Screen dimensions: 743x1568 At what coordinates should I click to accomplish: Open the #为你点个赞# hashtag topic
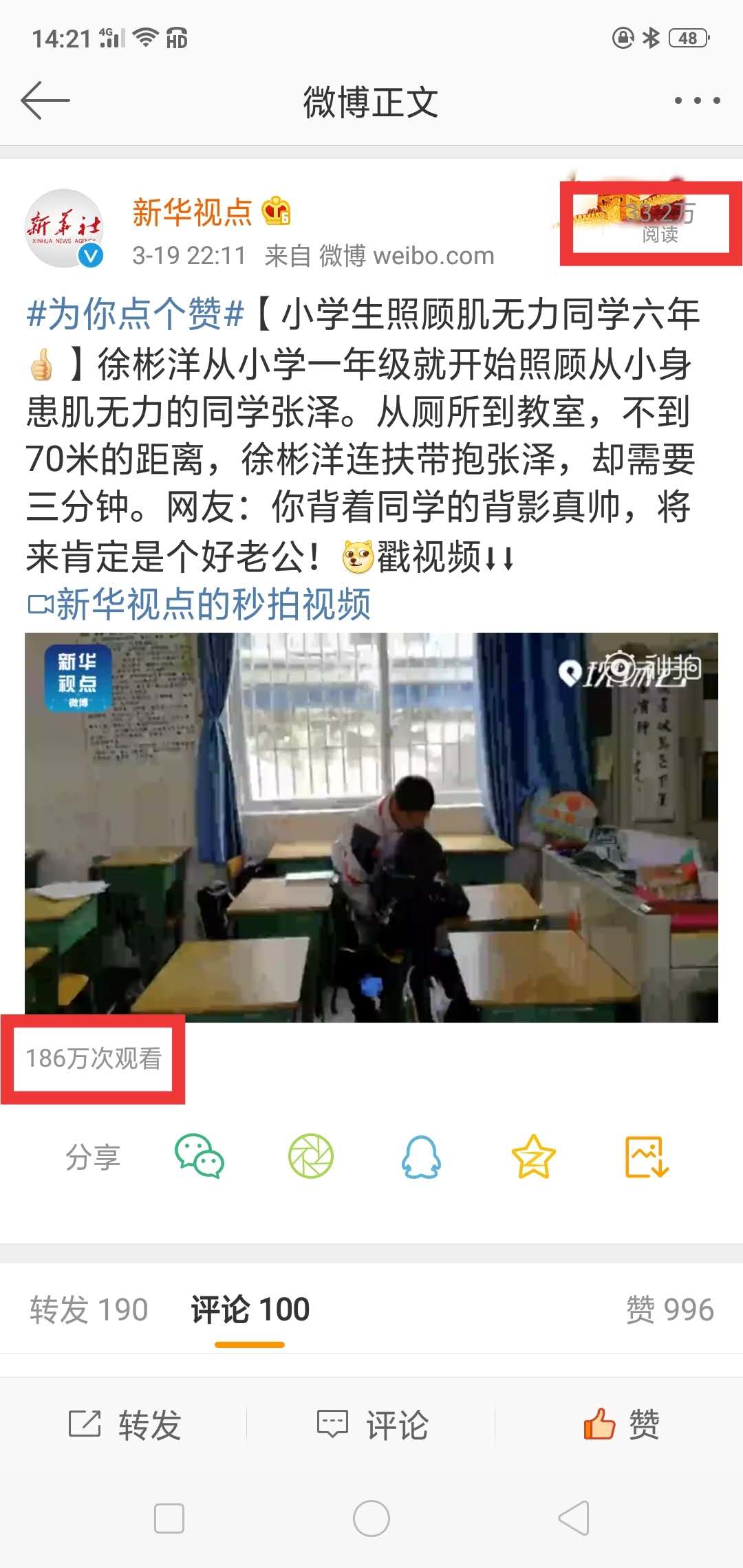click(135, 314)
